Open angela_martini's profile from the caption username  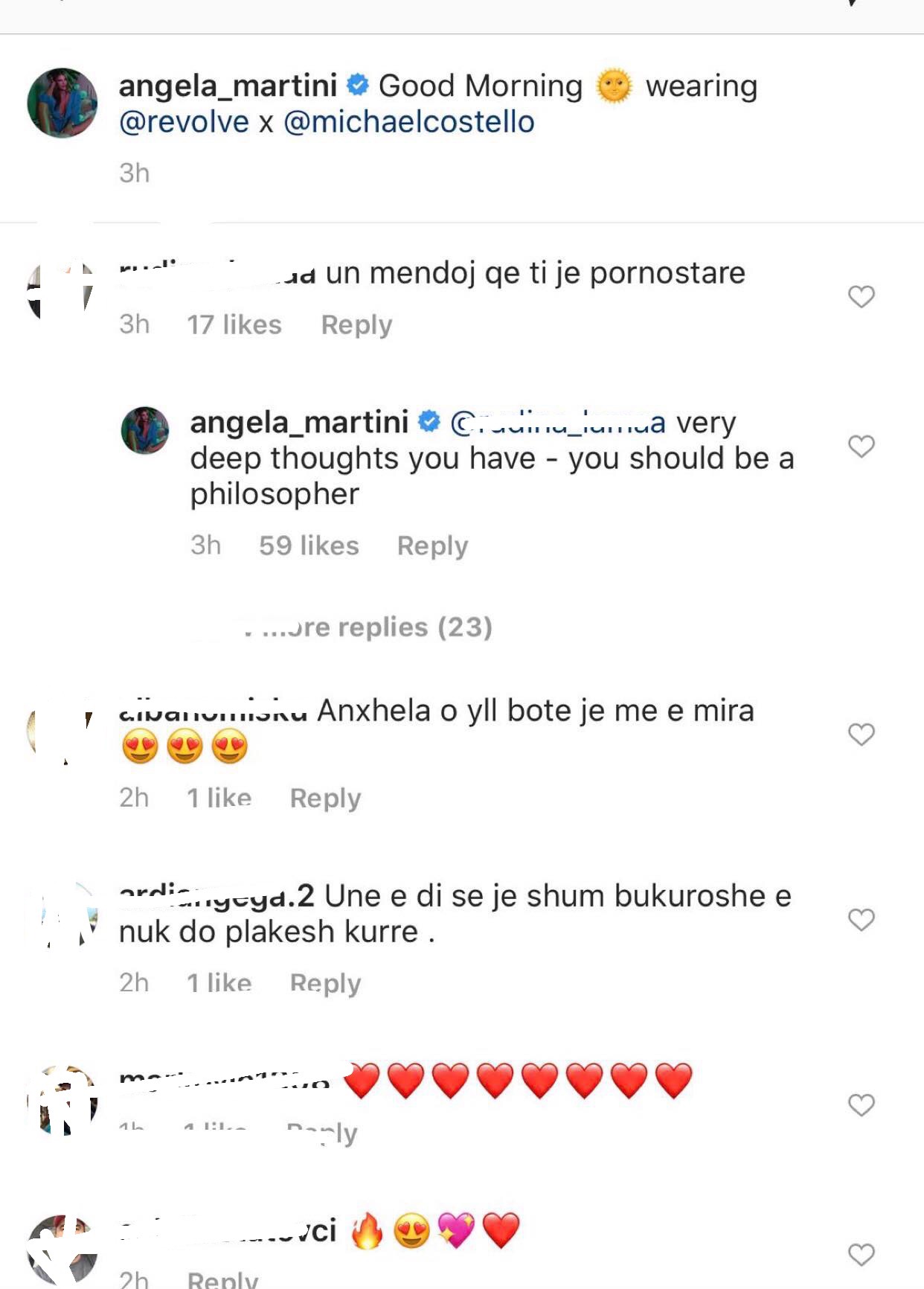click(x=228, y=86)
